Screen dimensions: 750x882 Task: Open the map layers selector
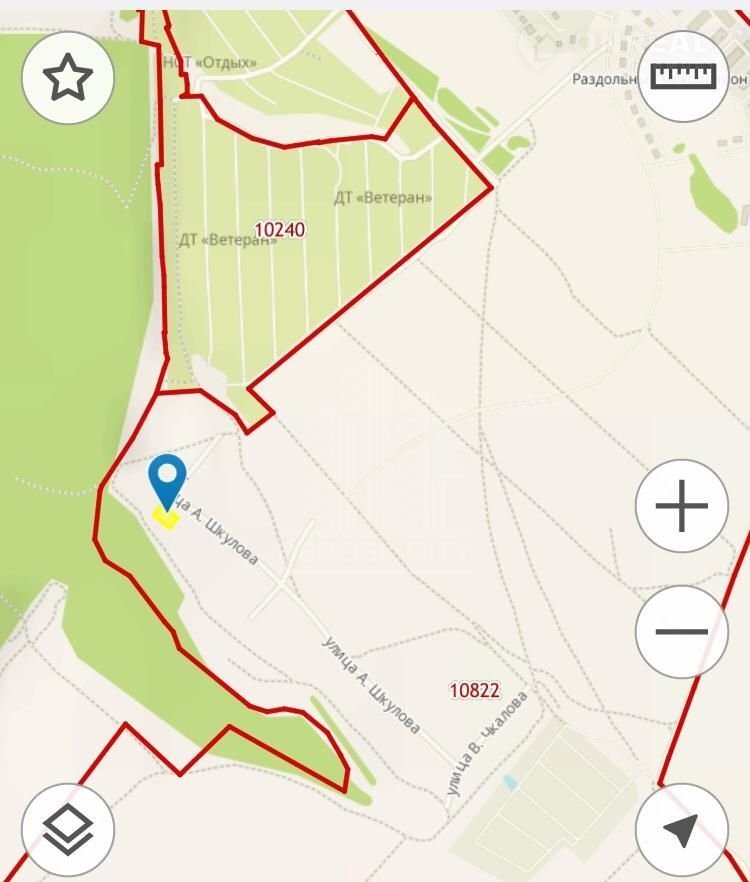[68, 829]
